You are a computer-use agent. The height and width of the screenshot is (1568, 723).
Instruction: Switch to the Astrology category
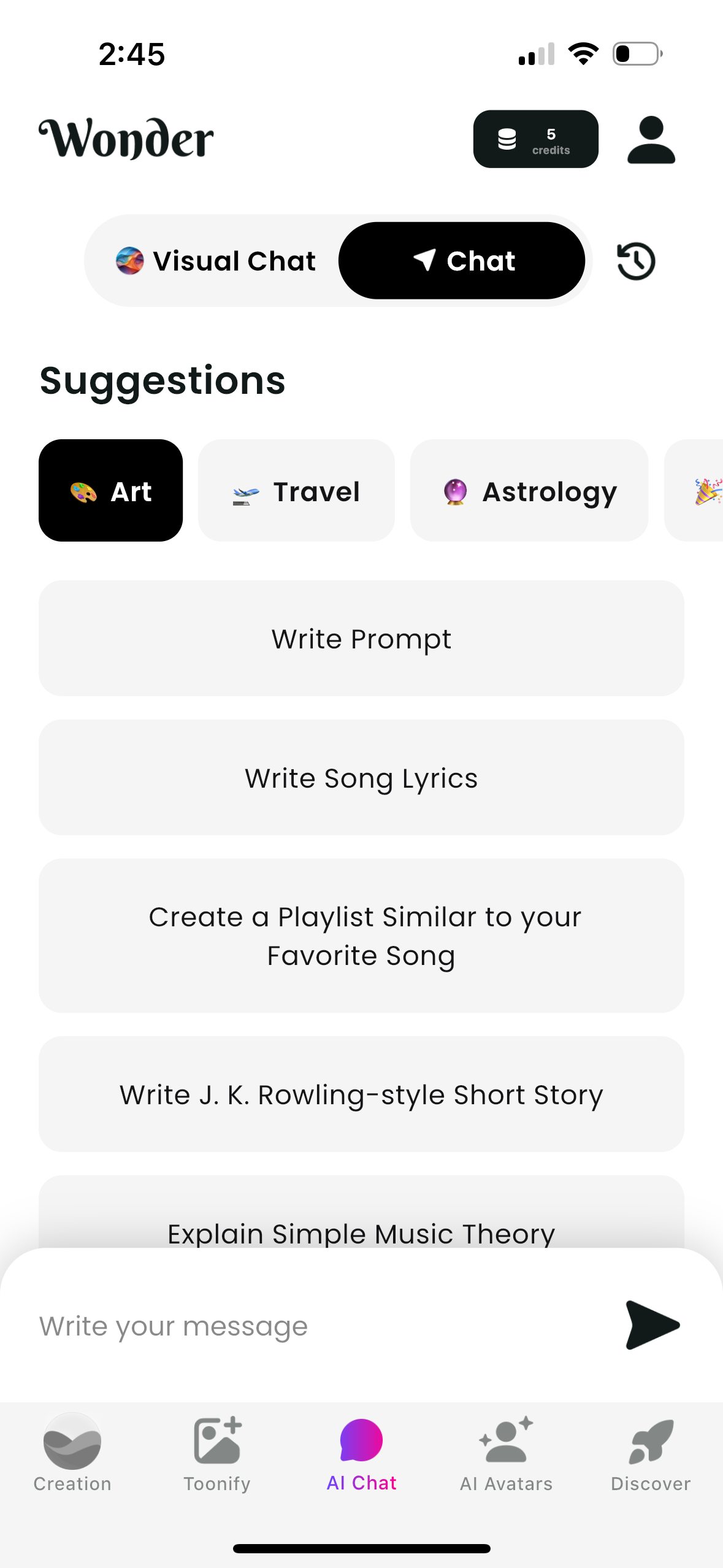[529, 490]
